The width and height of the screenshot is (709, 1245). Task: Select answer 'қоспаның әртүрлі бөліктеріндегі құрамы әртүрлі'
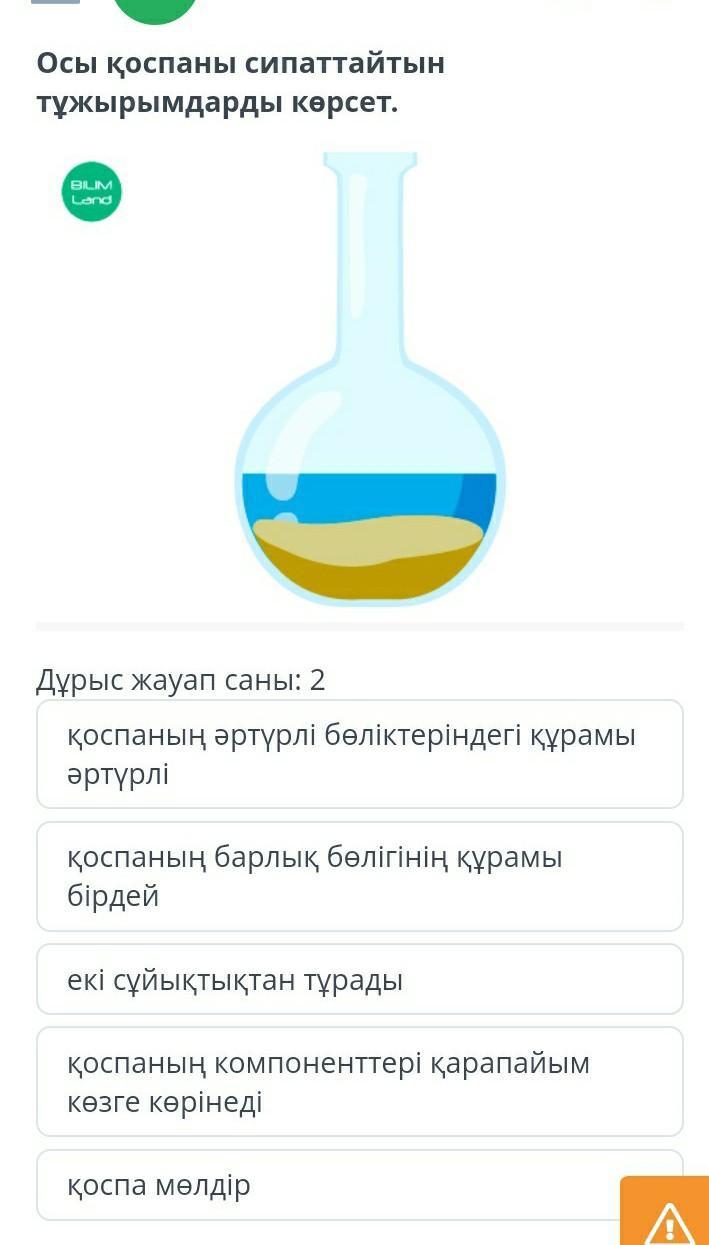click(x=359, y=754)
